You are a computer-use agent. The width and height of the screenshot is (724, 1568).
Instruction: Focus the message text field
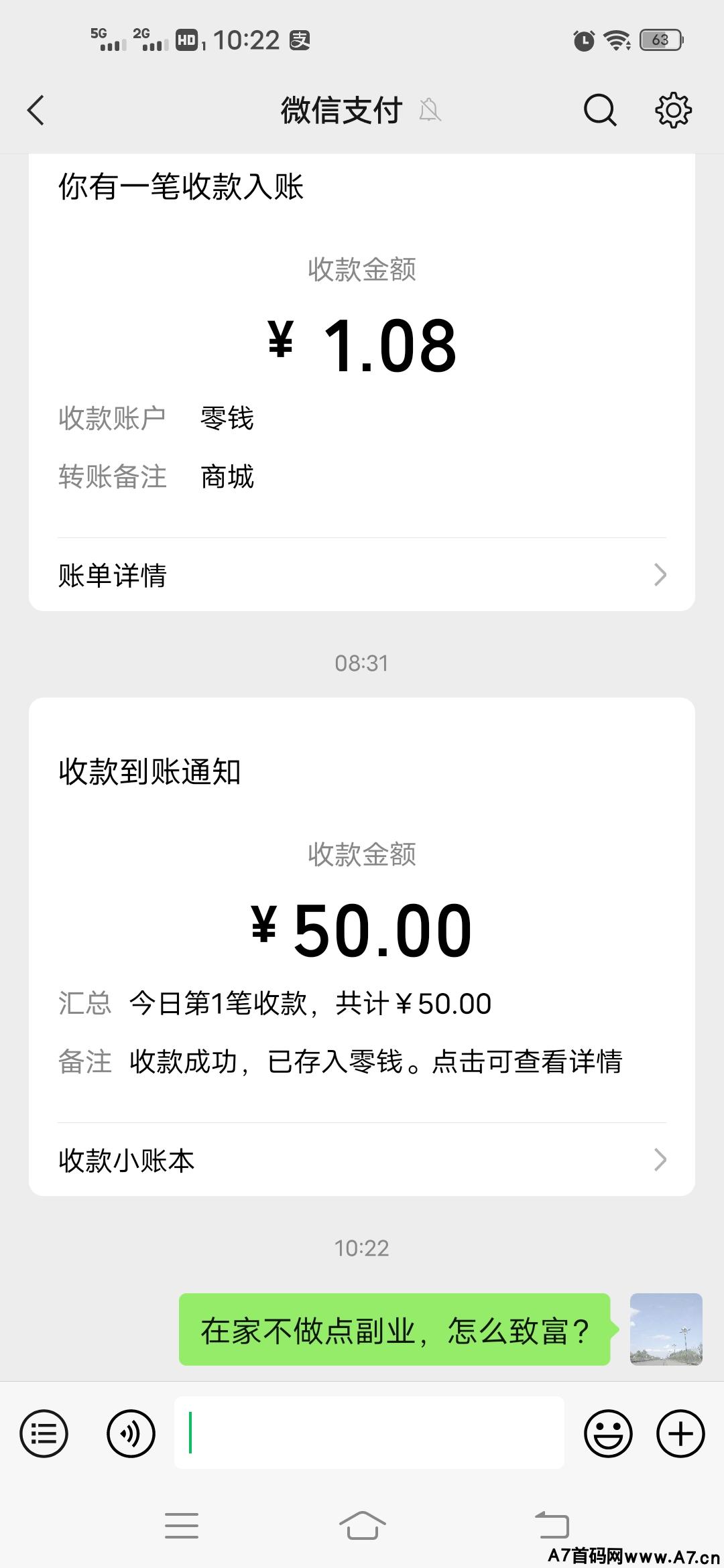(369, 1433)
